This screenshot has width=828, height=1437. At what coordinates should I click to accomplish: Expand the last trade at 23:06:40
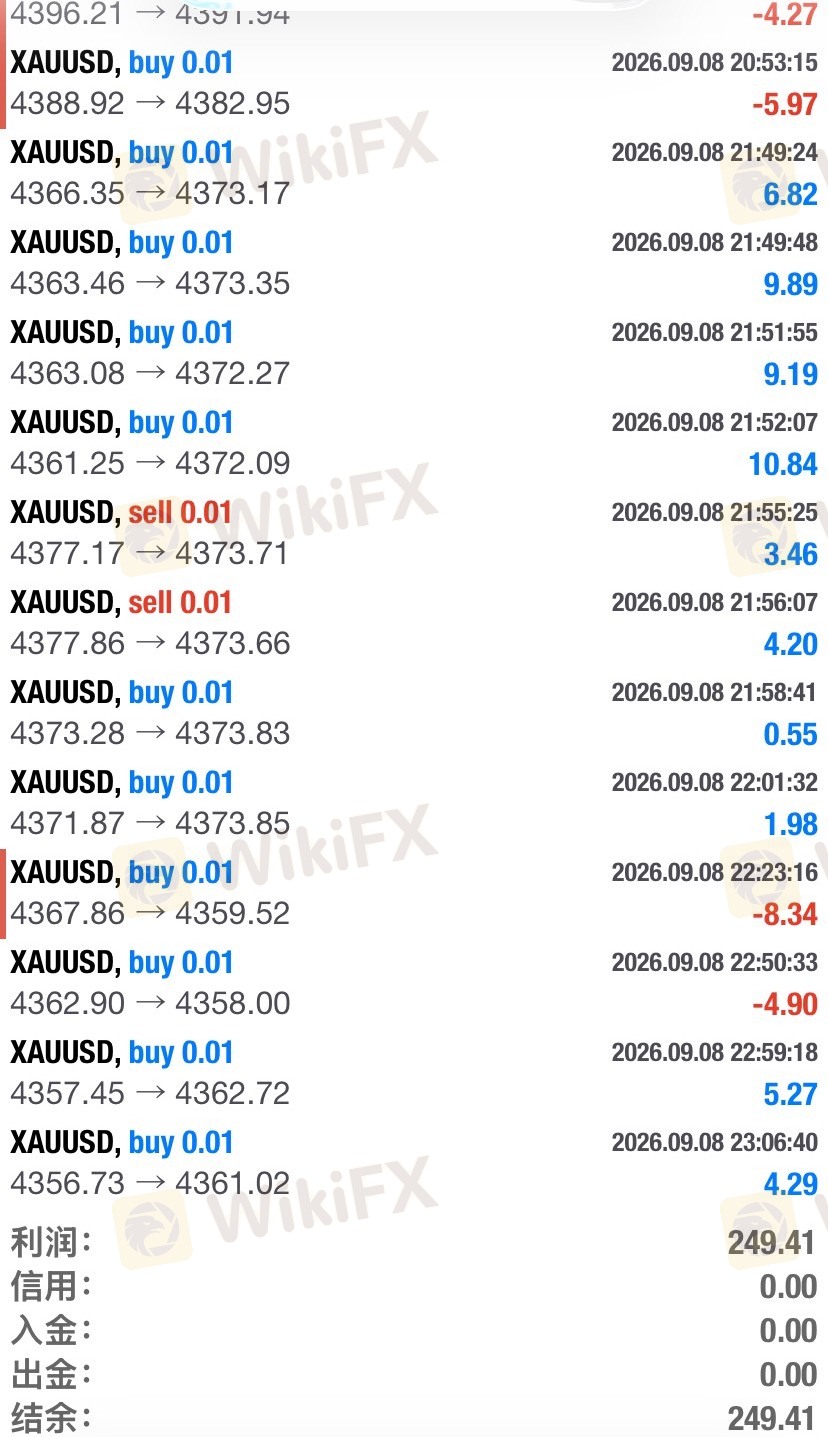coord(414,1164)
